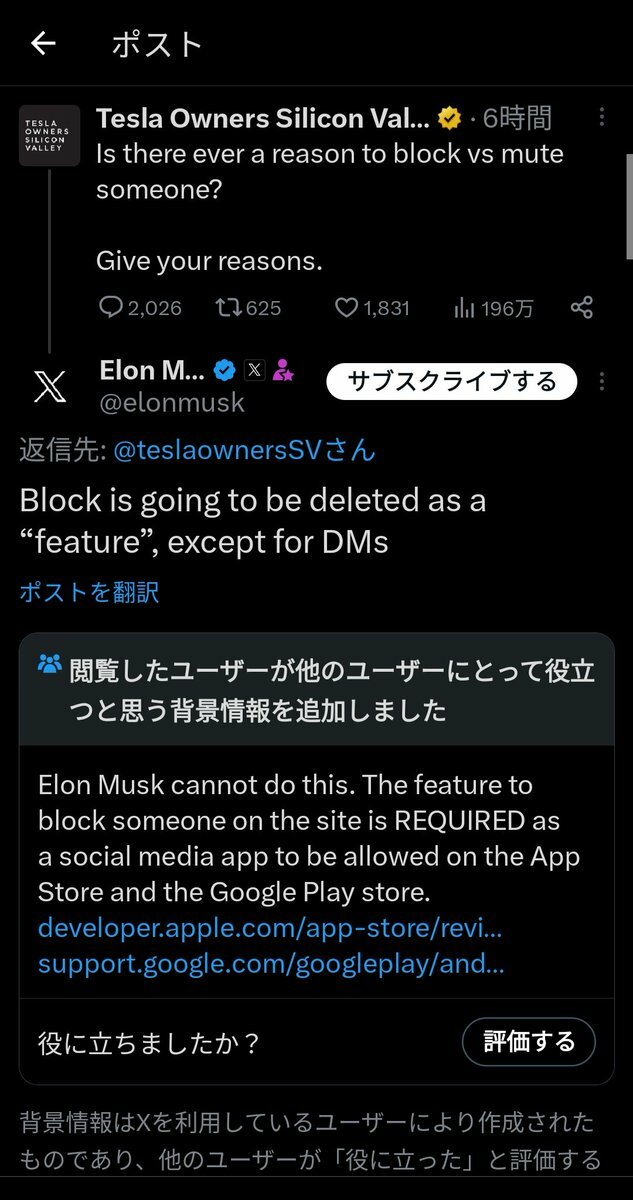633x1200 pixels.
Task: Tap the サブスクライブする button
Action: (452, 381)
